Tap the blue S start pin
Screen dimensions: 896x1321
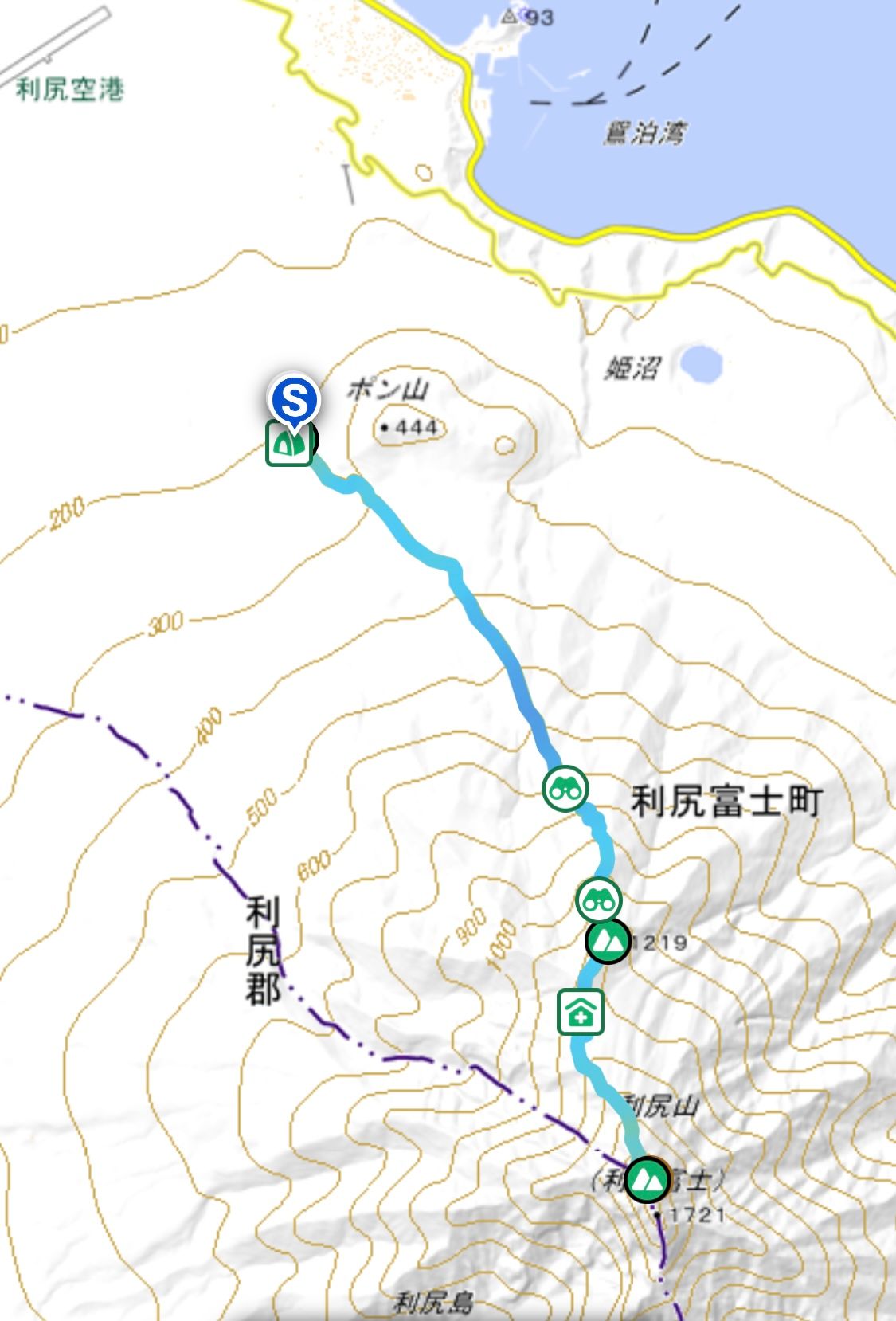295,398
